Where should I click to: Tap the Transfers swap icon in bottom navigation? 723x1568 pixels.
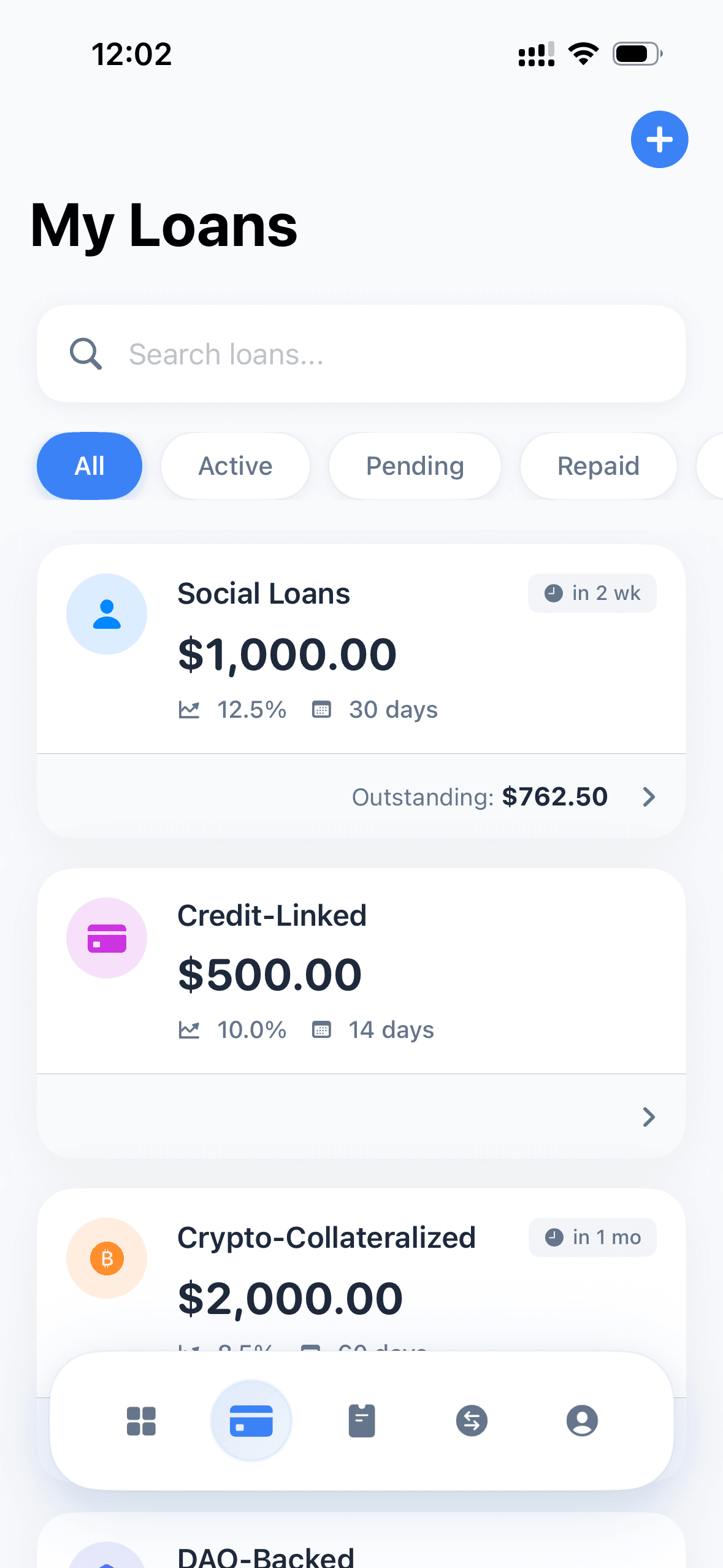click(472, 1420)
